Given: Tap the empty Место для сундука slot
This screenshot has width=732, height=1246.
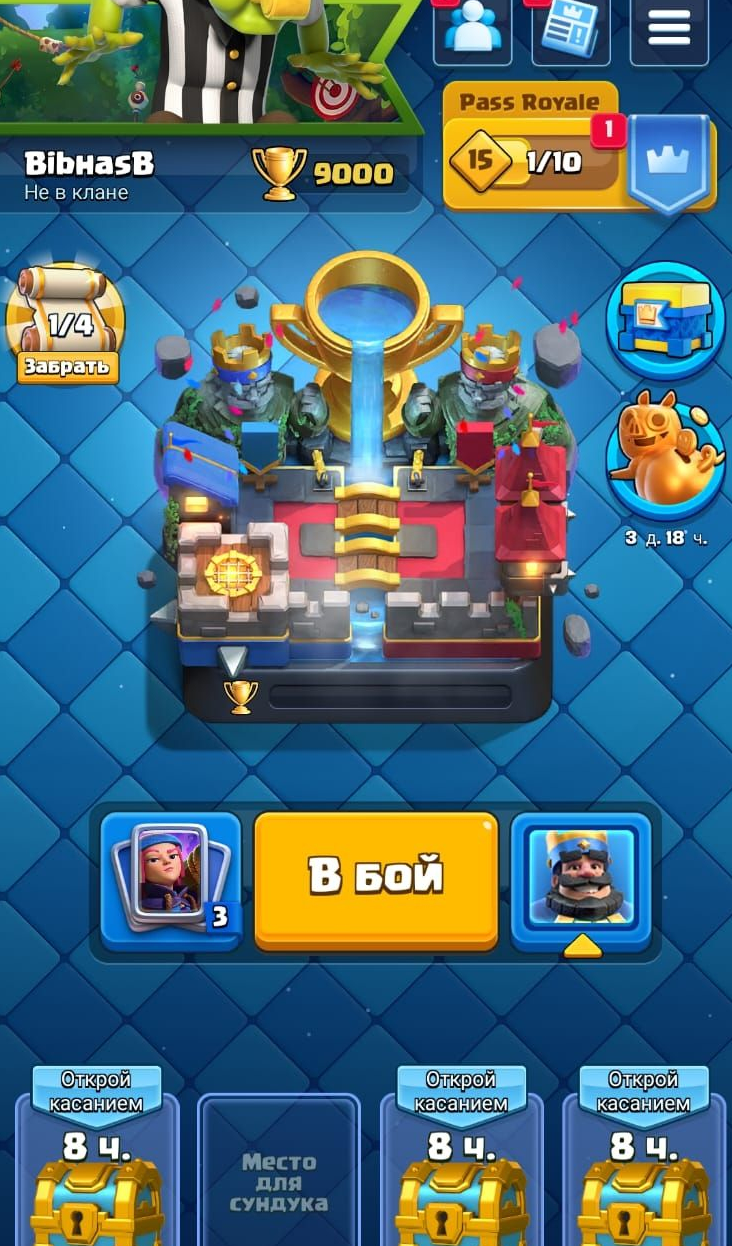Looking at the screenshot, I should click(x=279, y=1180).
